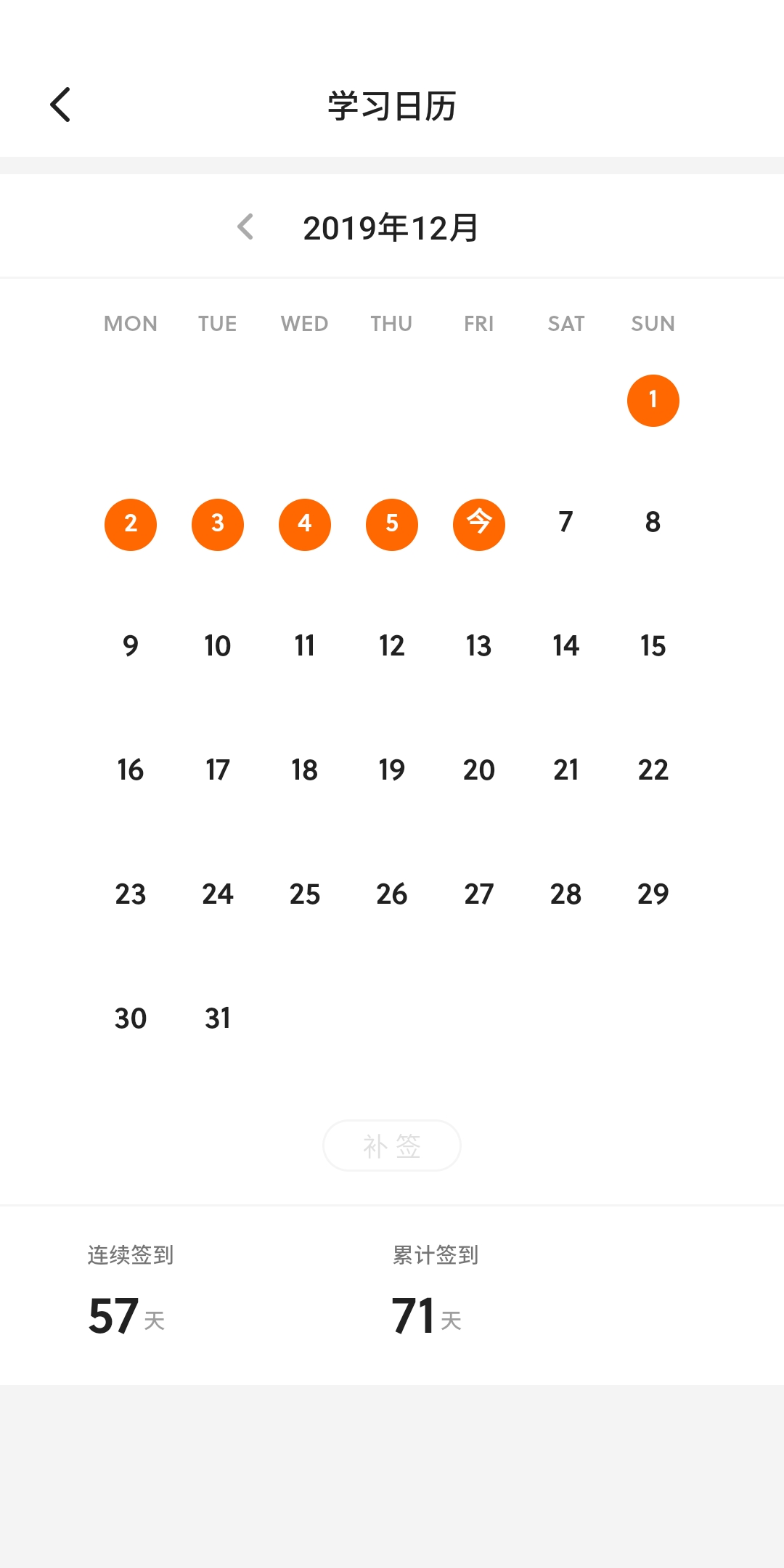Go to the previous month
The width and height of the screenshot is (784, 1568).
(x=246, y=227)
